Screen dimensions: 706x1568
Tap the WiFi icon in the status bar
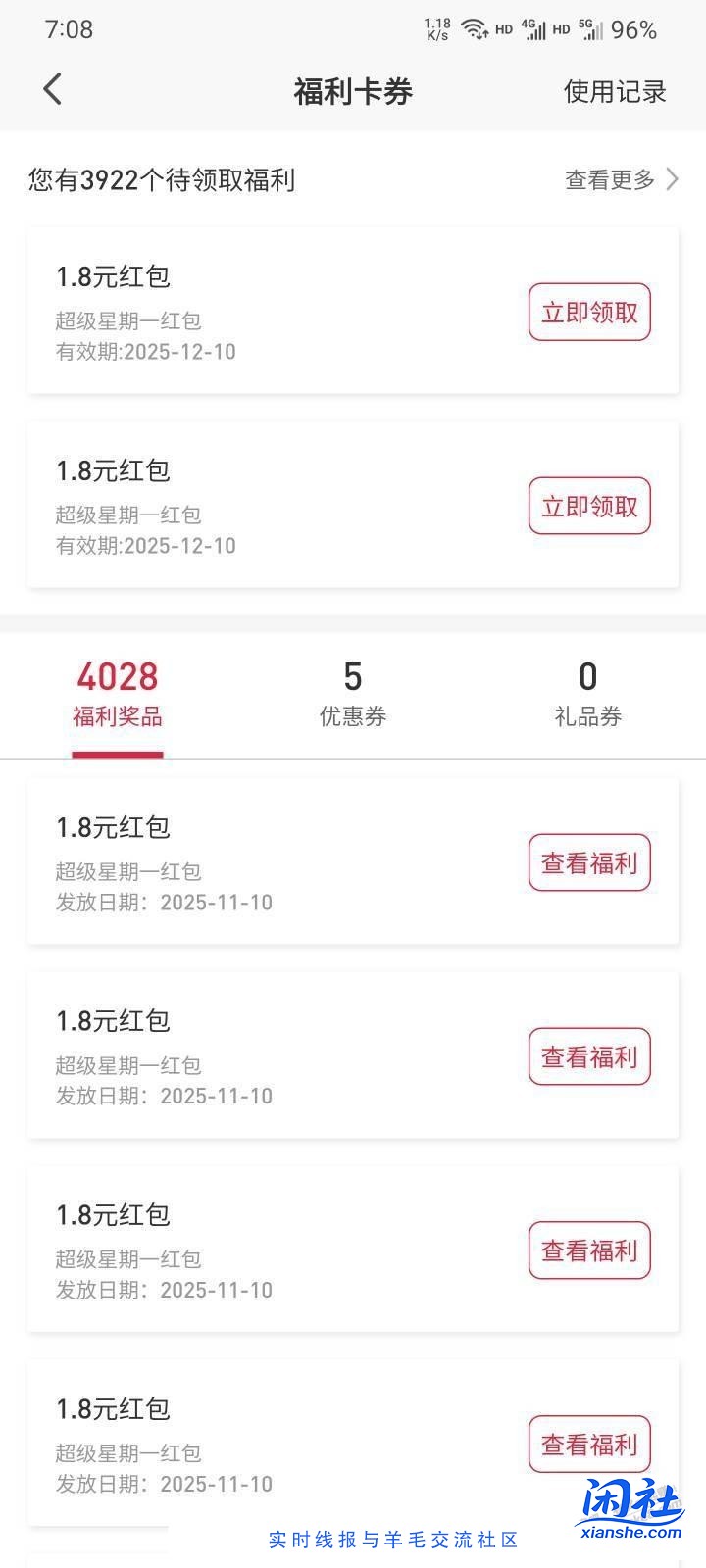(x=475, y=28)
